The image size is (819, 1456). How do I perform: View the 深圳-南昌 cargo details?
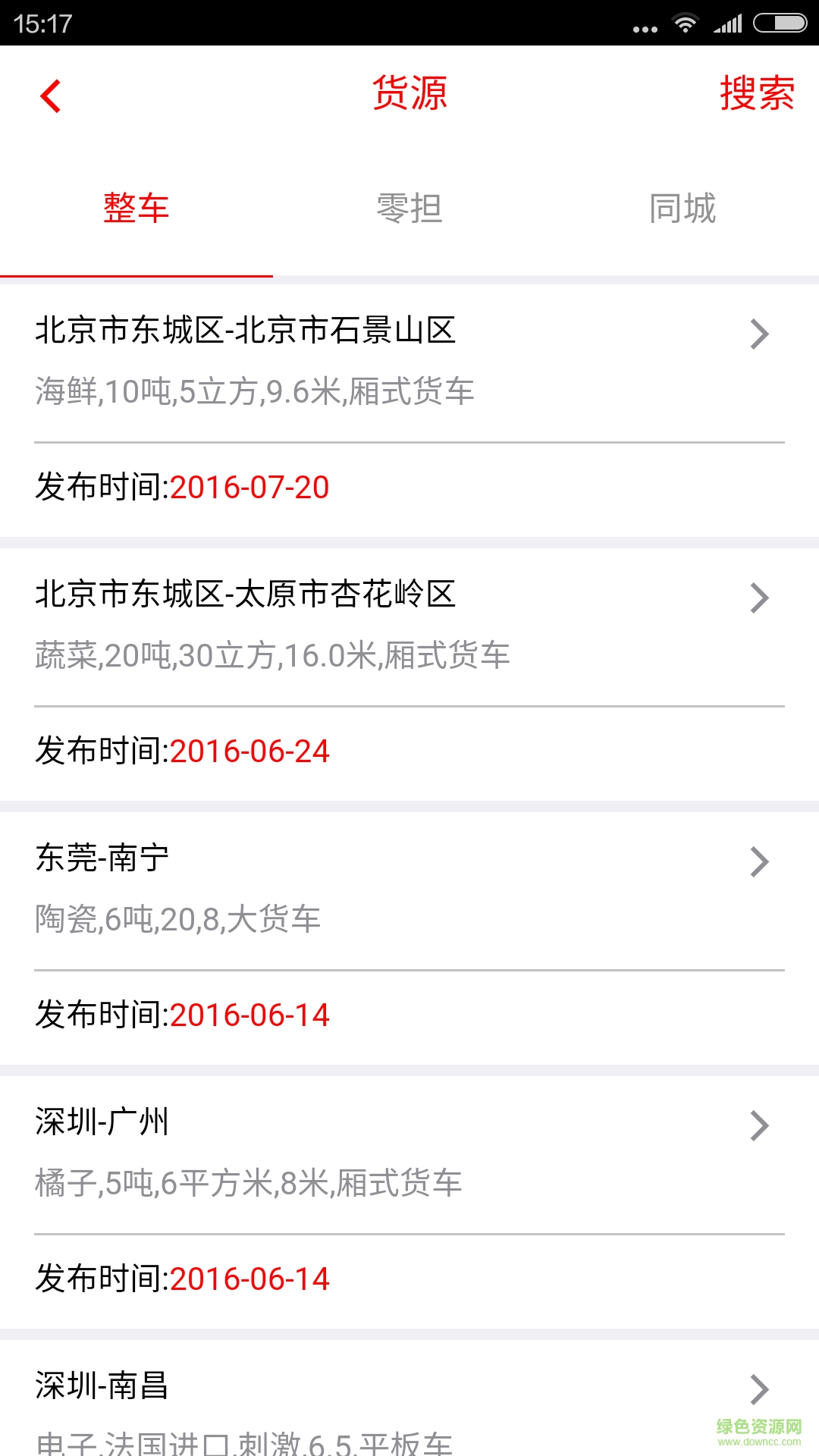[x=409, y=1403]
